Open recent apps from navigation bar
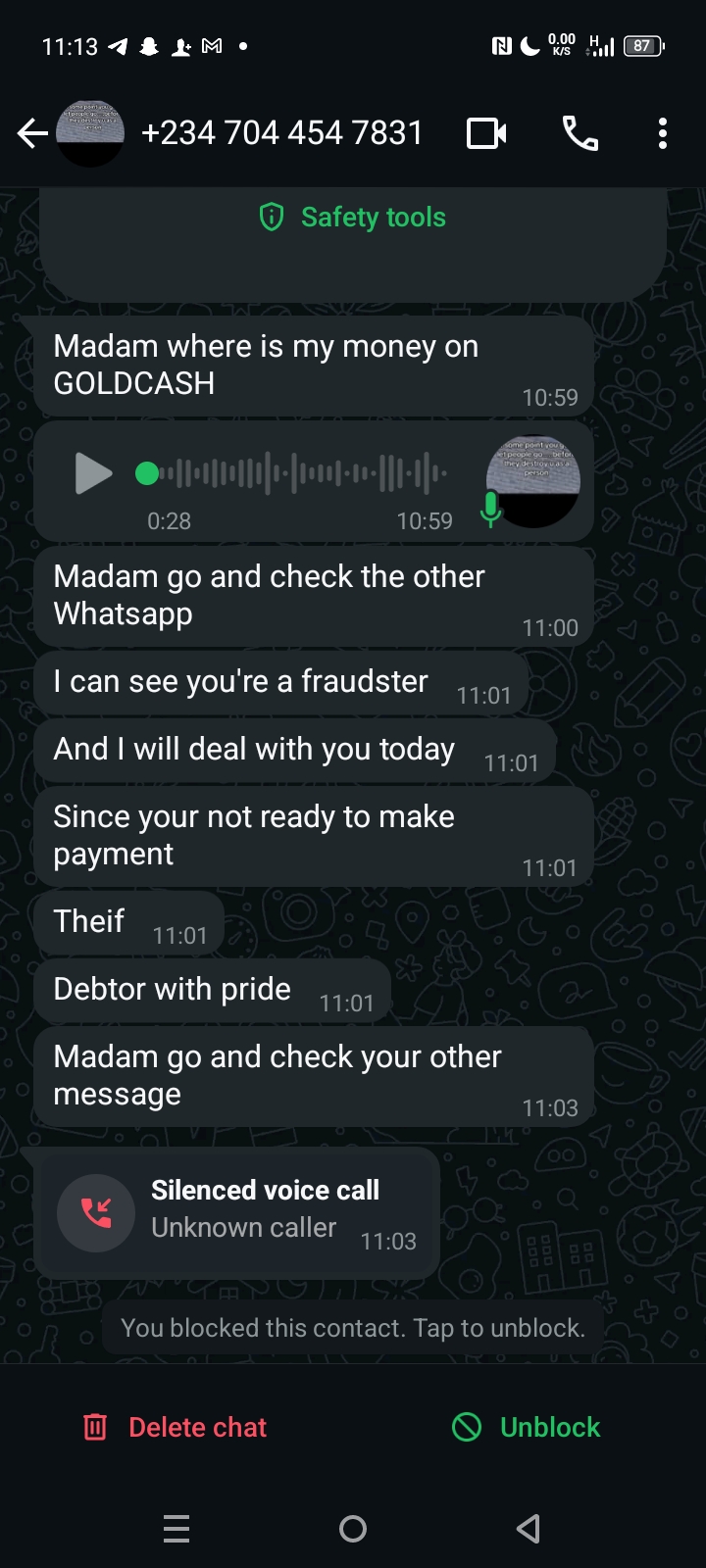 [176, 1529]
